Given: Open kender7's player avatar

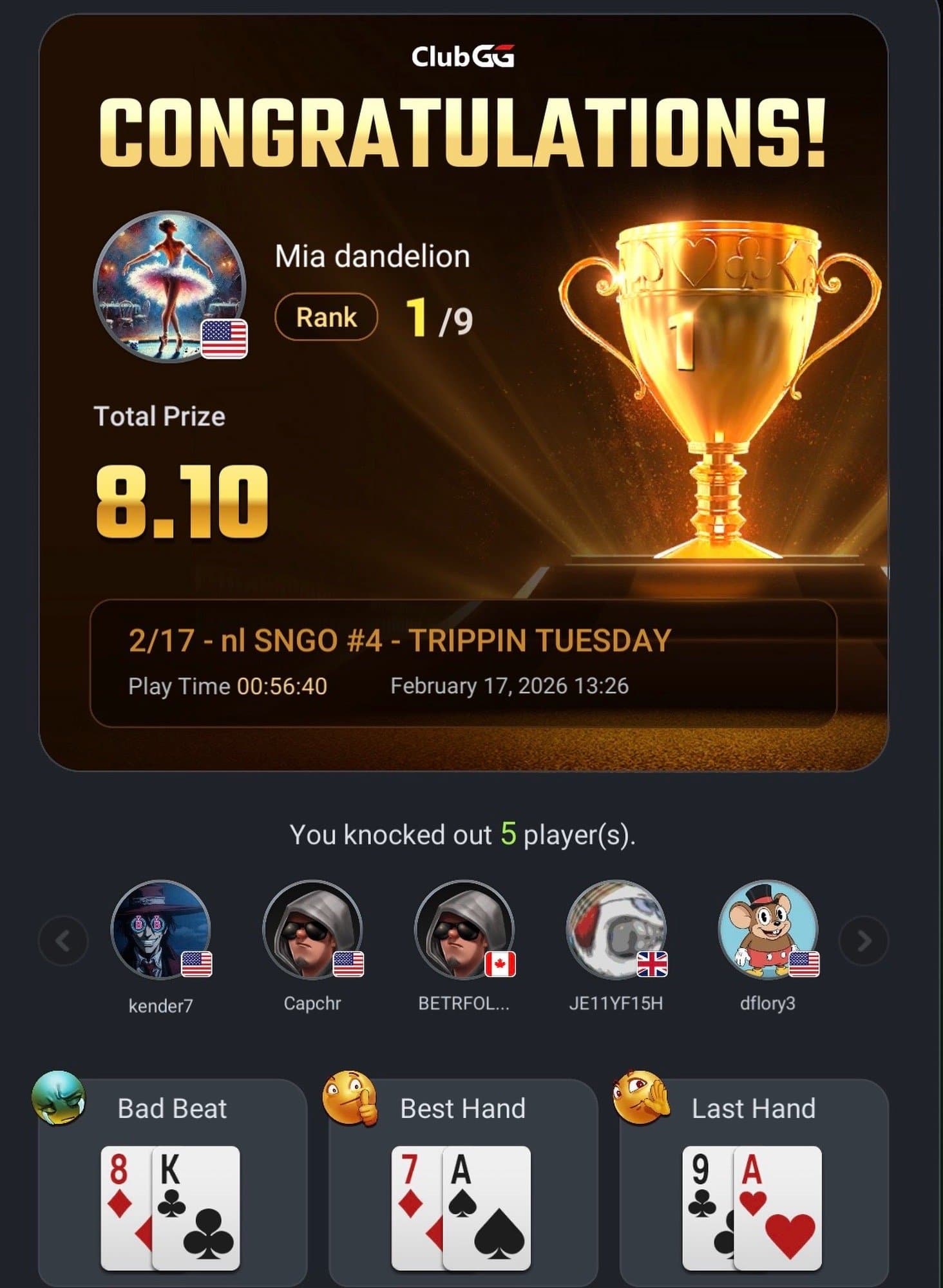Looking at the screenshot, I should pyautogui.click(x=160, y=930).
